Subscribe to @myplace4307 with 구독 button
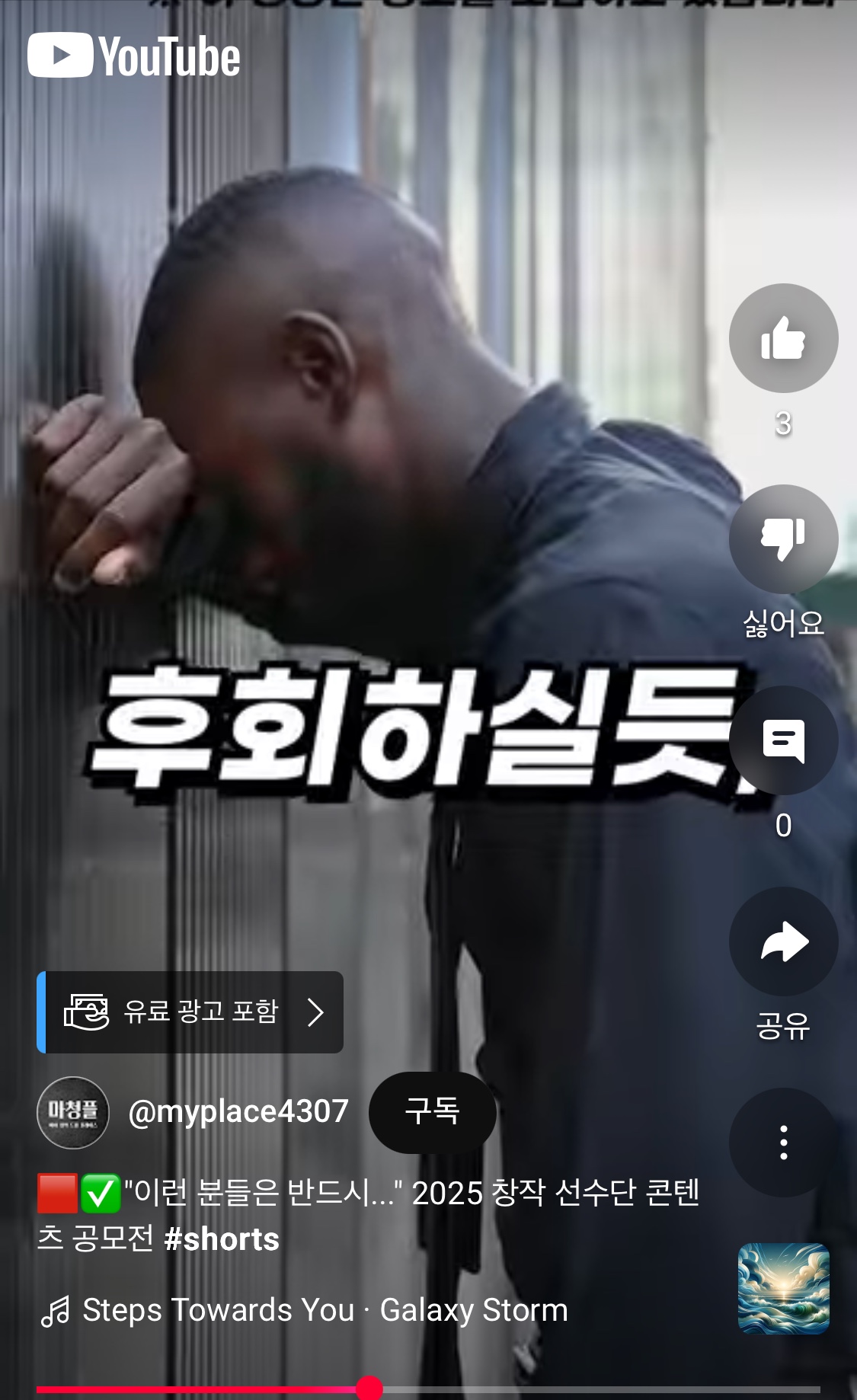Viewport: 857px width, 1400px height. 432,1112
